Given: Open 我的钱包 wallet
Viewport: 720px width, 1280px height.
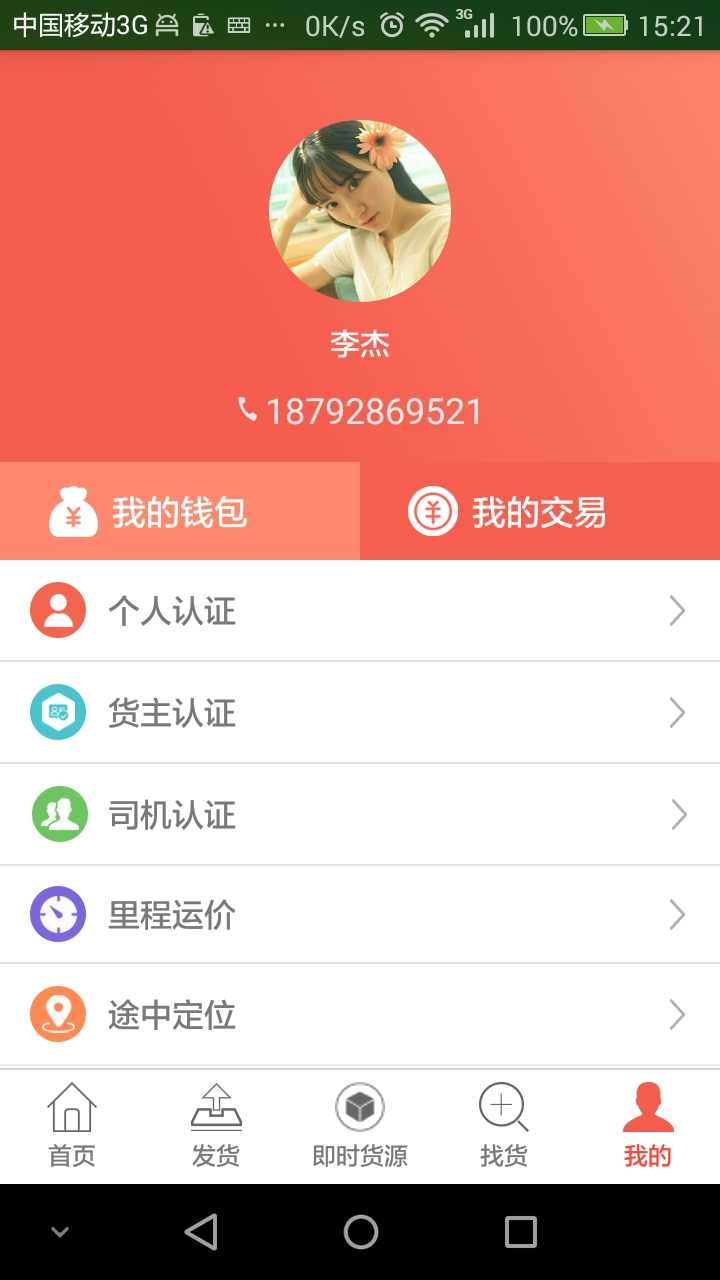Looking at the screenshot, I should click(180, 512).
